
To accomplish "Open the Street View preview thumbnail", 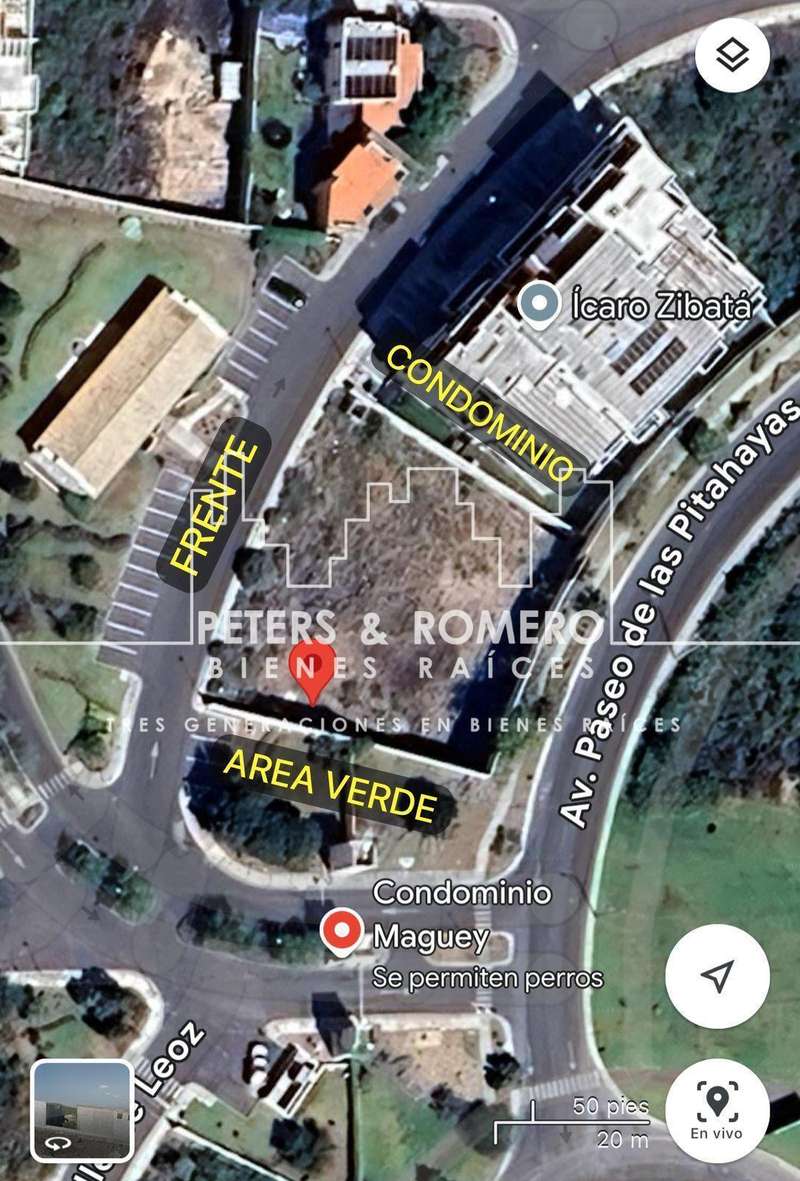I will pyautogui.click(x=82, y=1110).
